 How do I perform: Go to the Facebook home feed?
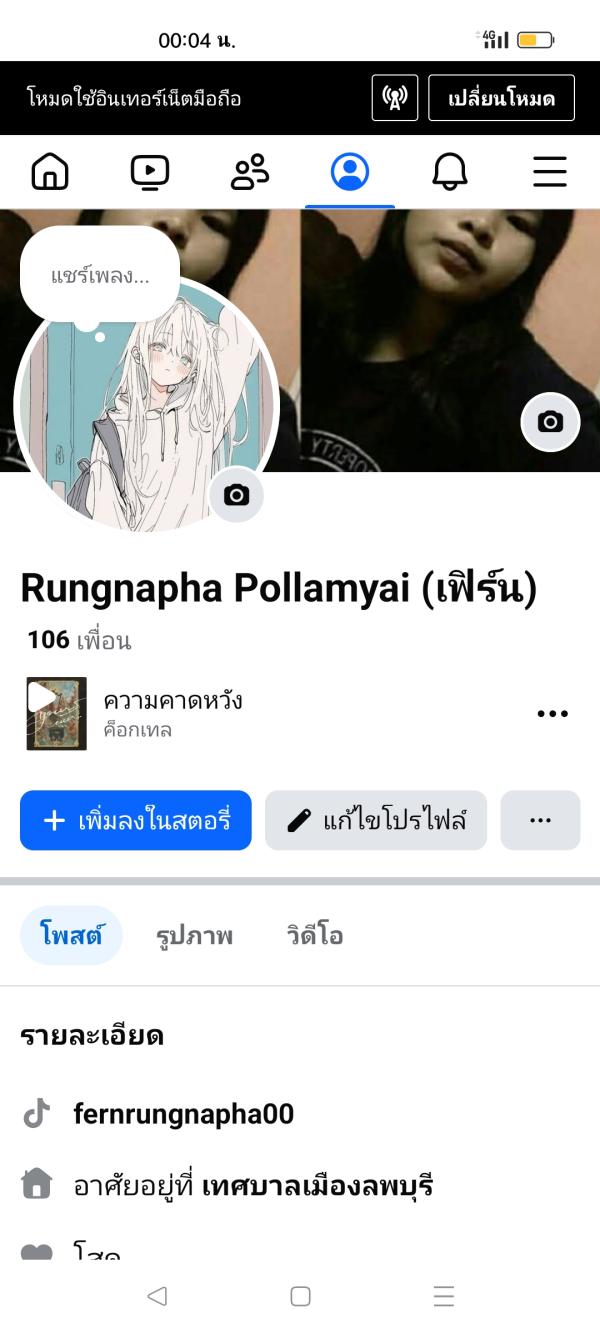[50, 172]
